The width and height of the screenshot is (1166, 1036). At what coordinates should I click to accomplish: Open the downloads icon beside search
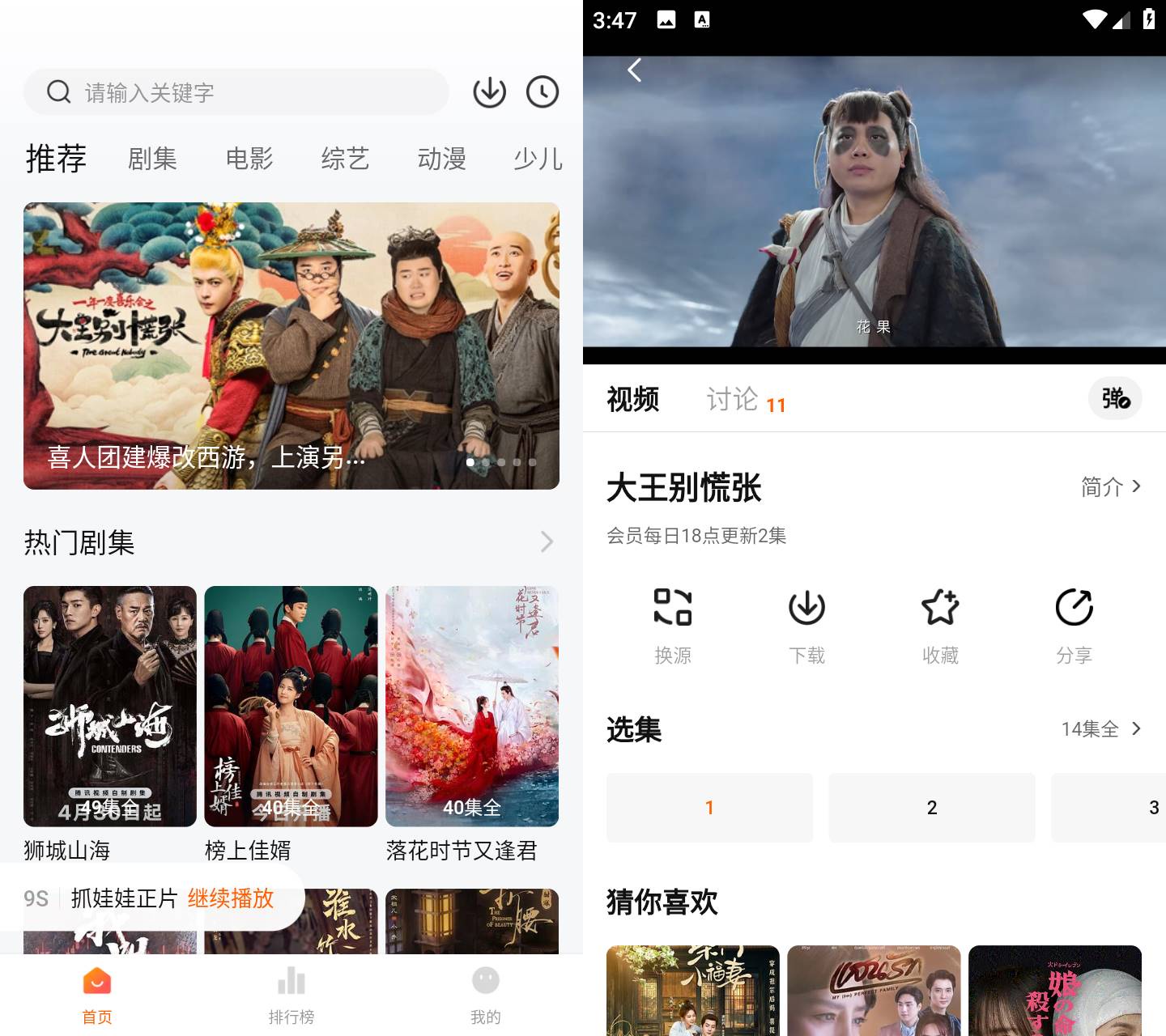click(x=489, y=92)
